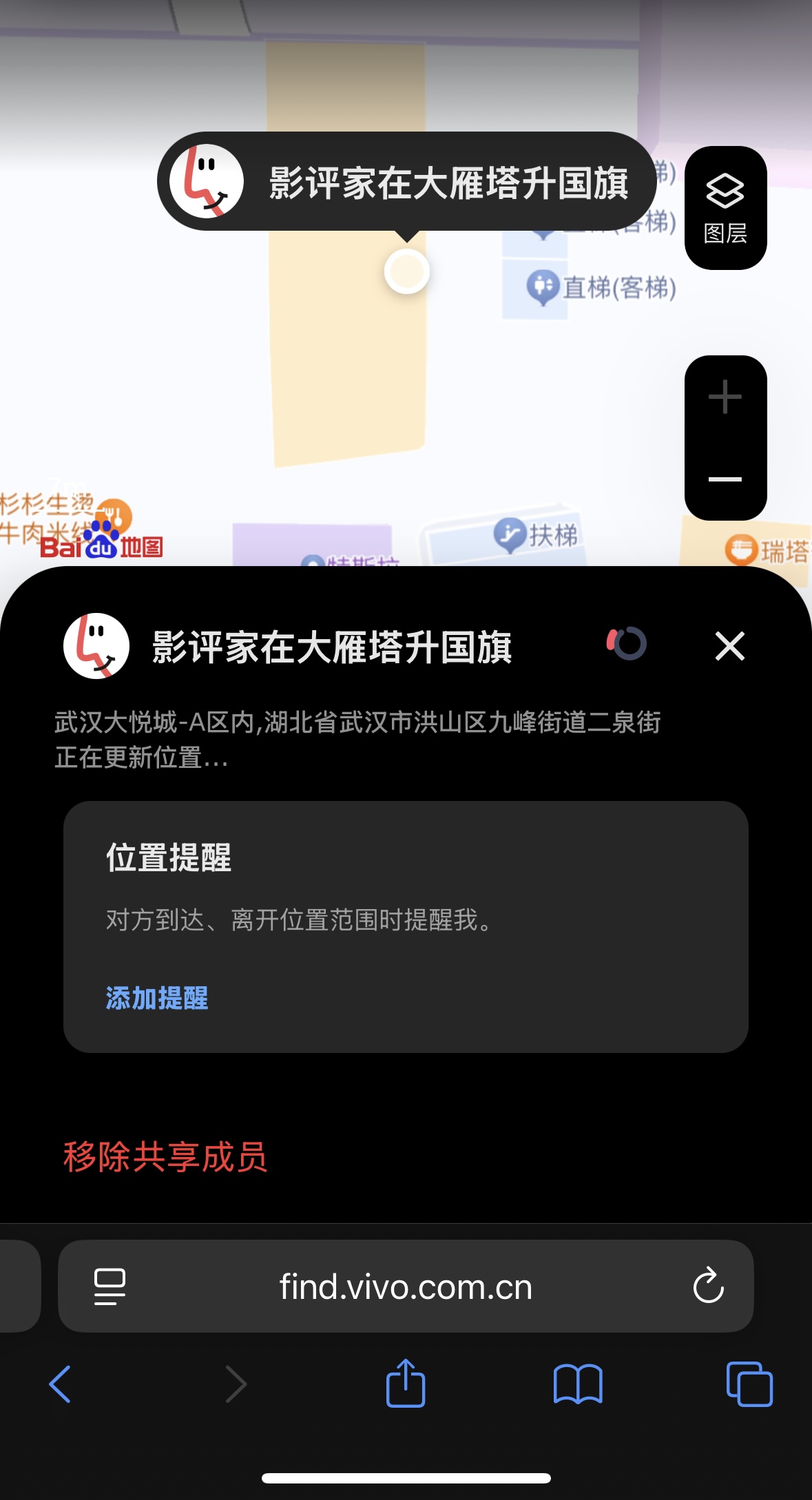Open the find.vivo.com.cn address bar
The image size is (812, 1500).
pyautogui.click(x=406, y=1287)
